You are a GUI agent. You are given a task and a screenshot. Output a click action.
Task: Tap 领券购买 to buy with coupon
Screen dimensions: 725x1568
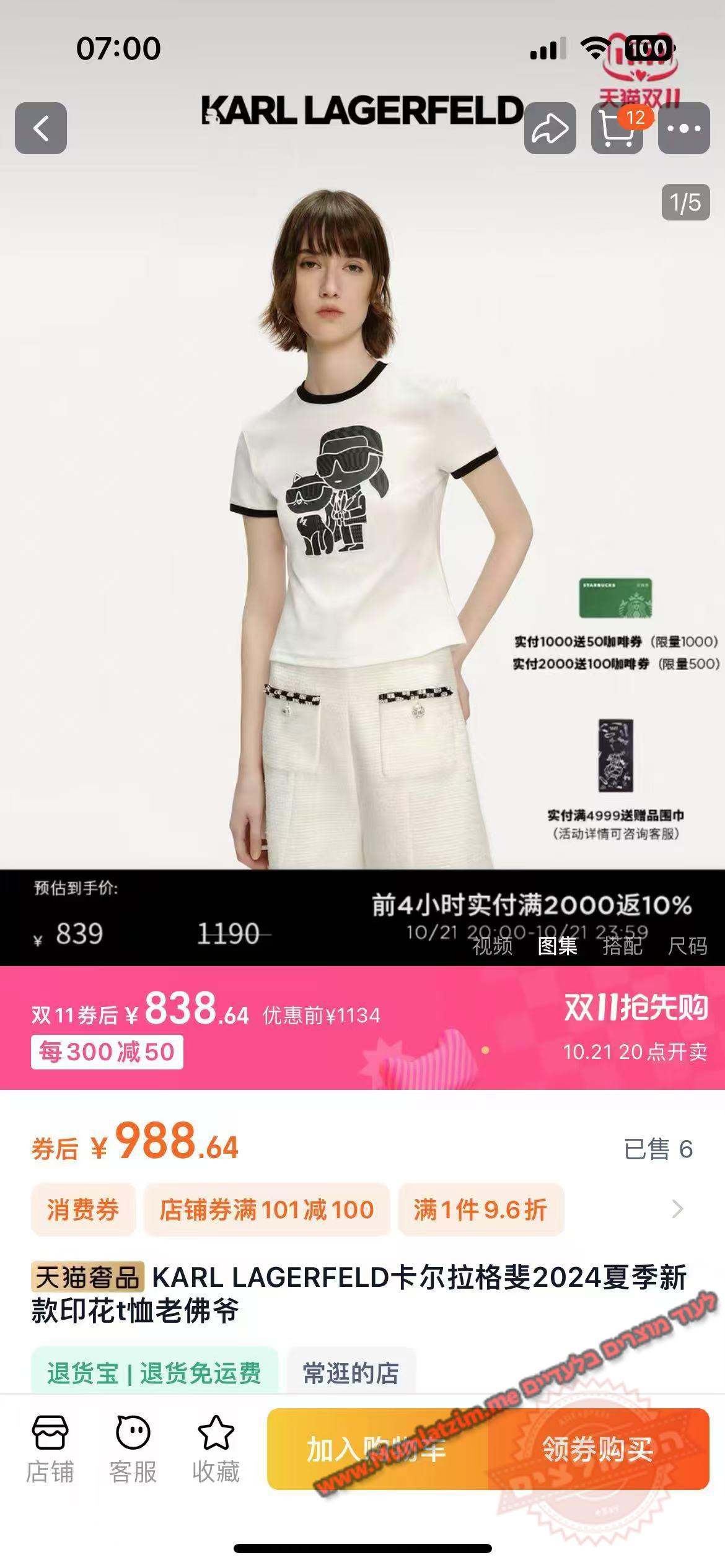click(x=598, y=1449)
